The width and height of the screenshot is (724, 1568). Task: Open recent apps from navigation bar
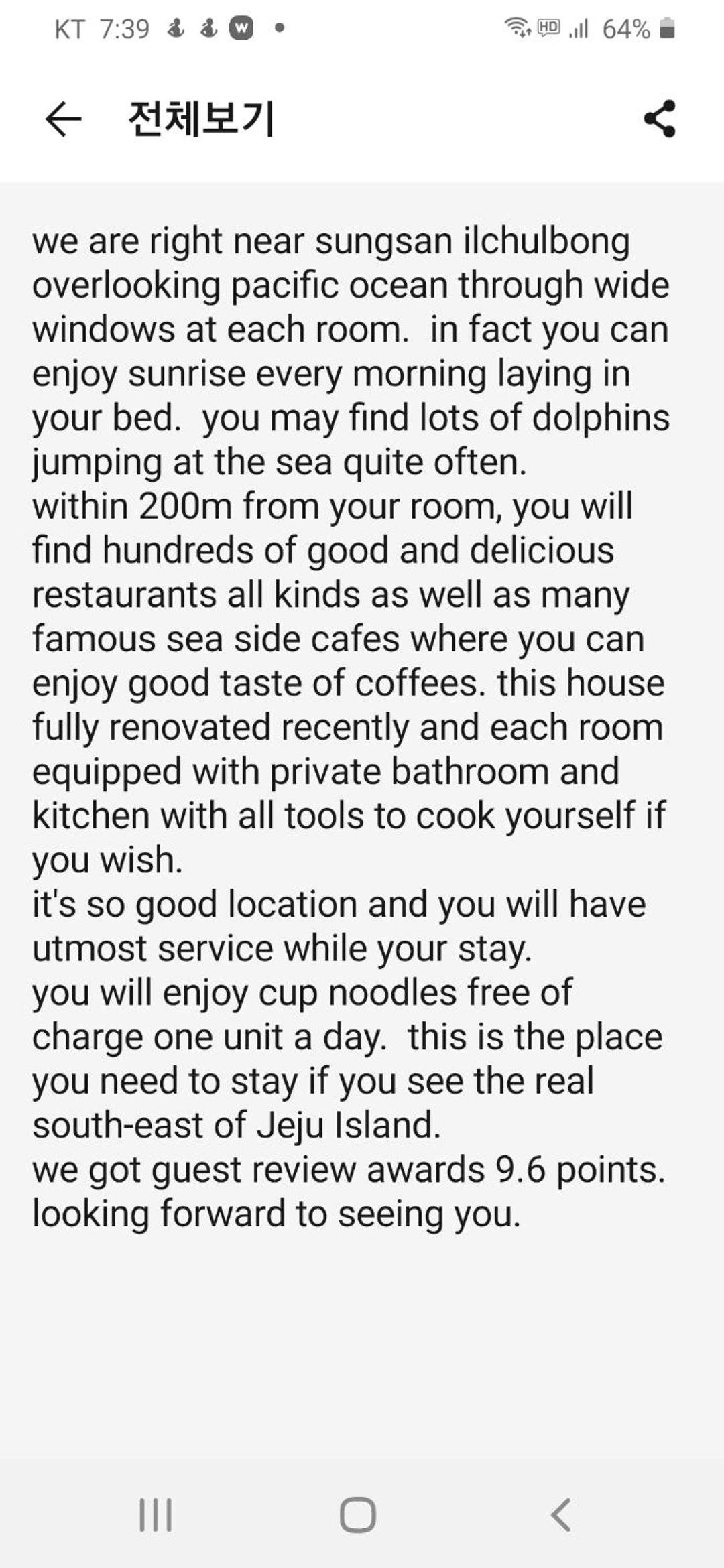click(x=156, y=1514)
